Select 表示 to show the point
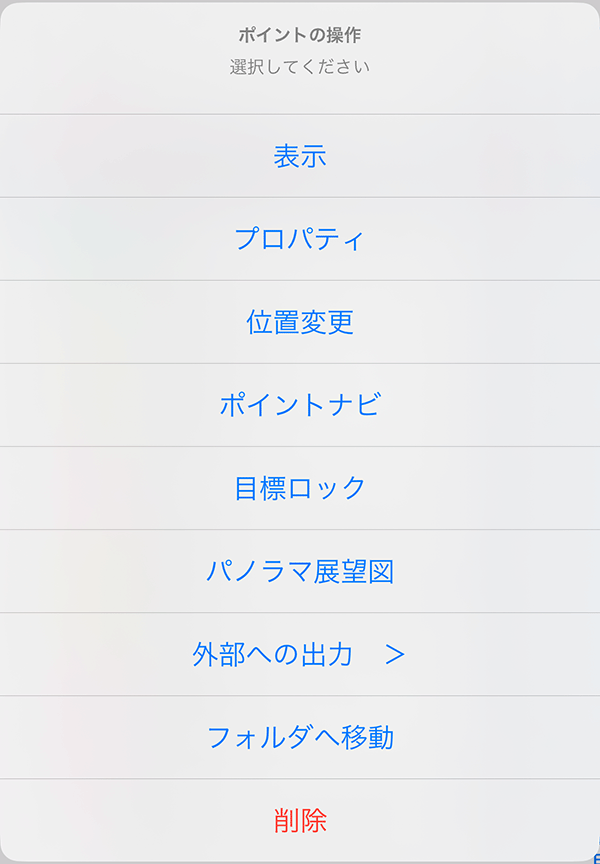This screenshot has width=600, height=864. 300,156
